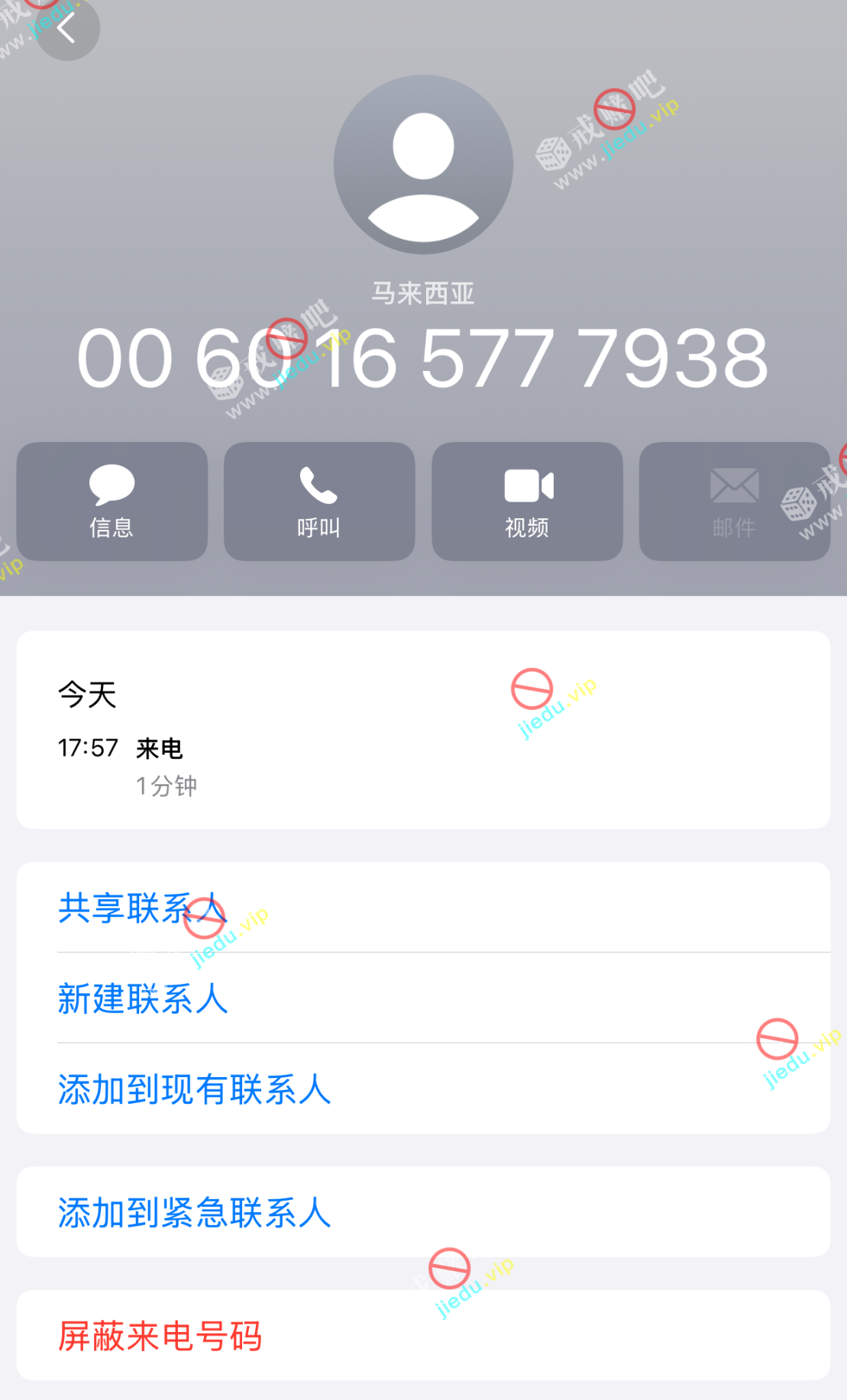The height and width of the screenshot is (1400, 847).
Task: Open 添加到紧急联系人 option
Action: pyautogui.click(x=194, y=1212)
